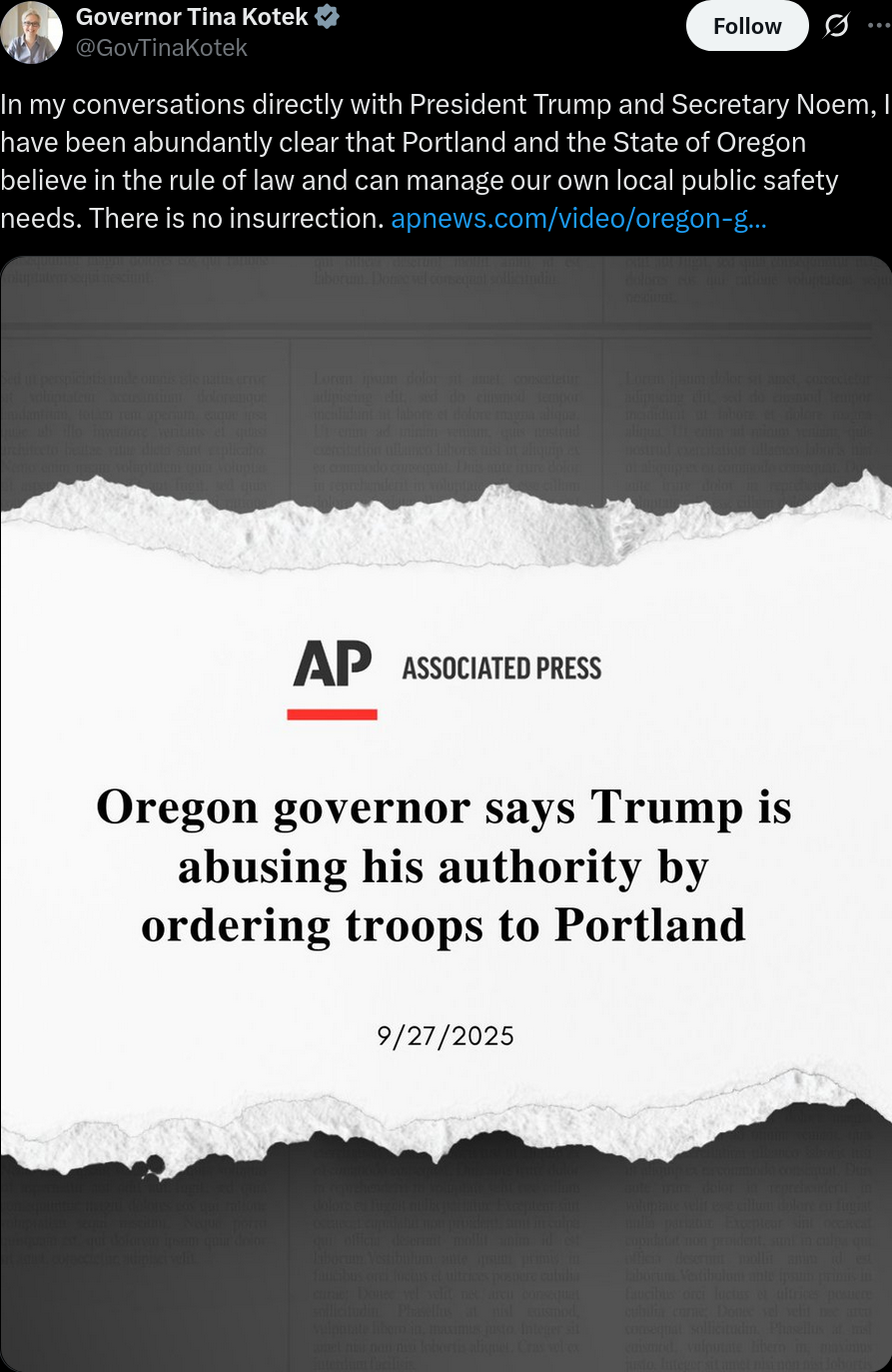Image resolution: width=892 pixels, height=1372 pixels.
Task: Open the @GovTinaKotek handle
Action: coord(162,47)
